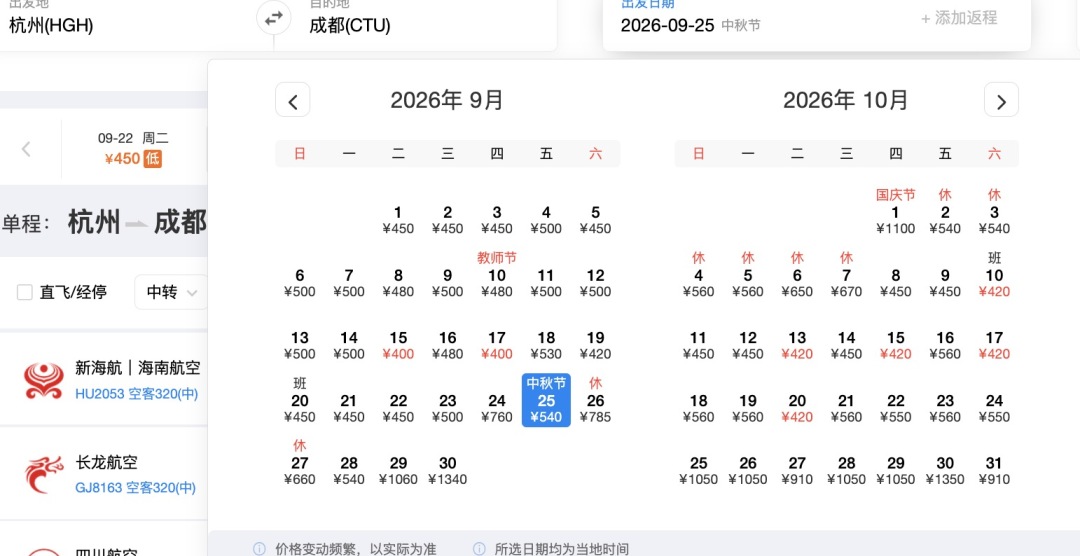Swap departure and destination cities
Viewport: 1080px width, 556px height.
click(274, 18)
